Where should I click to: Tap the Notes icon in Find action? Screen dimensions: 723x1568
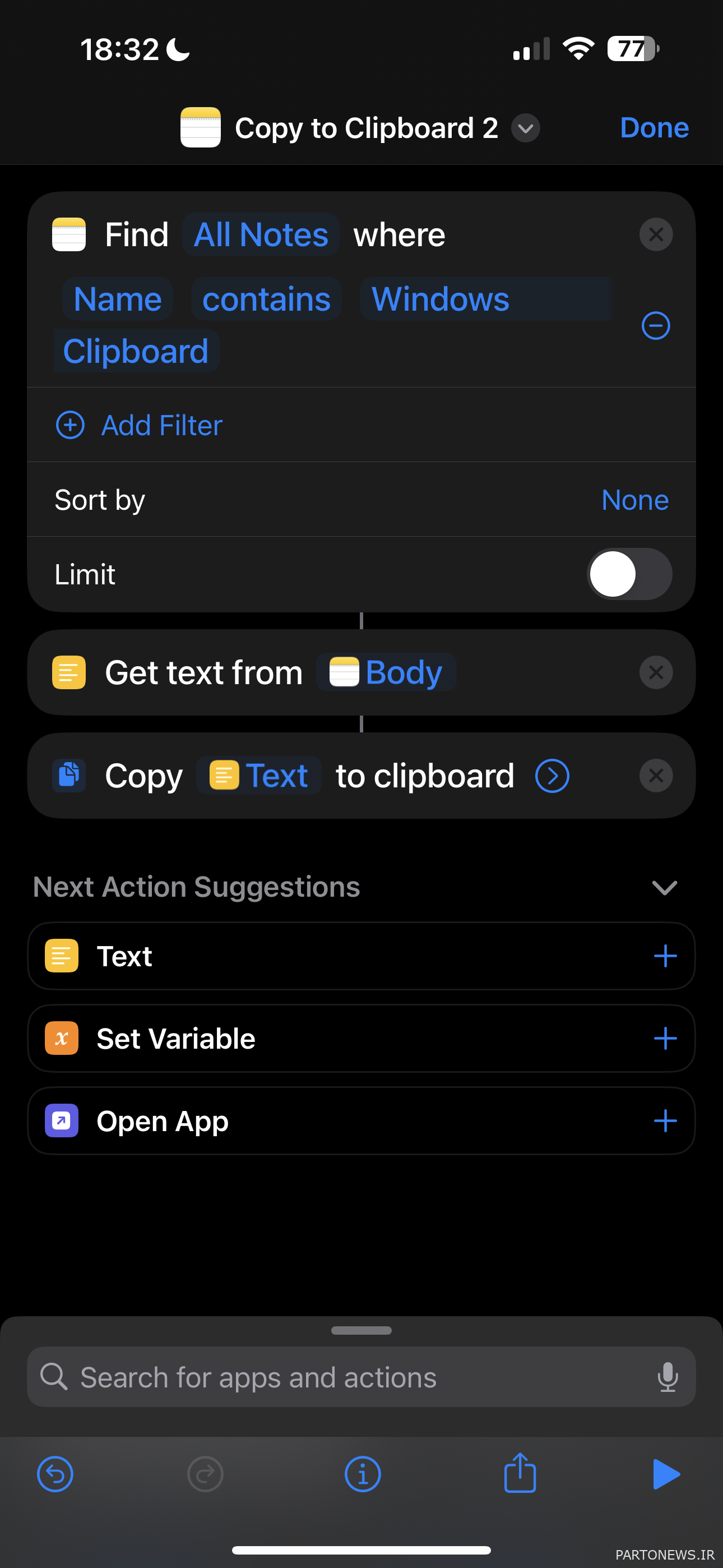coord(69,234)
